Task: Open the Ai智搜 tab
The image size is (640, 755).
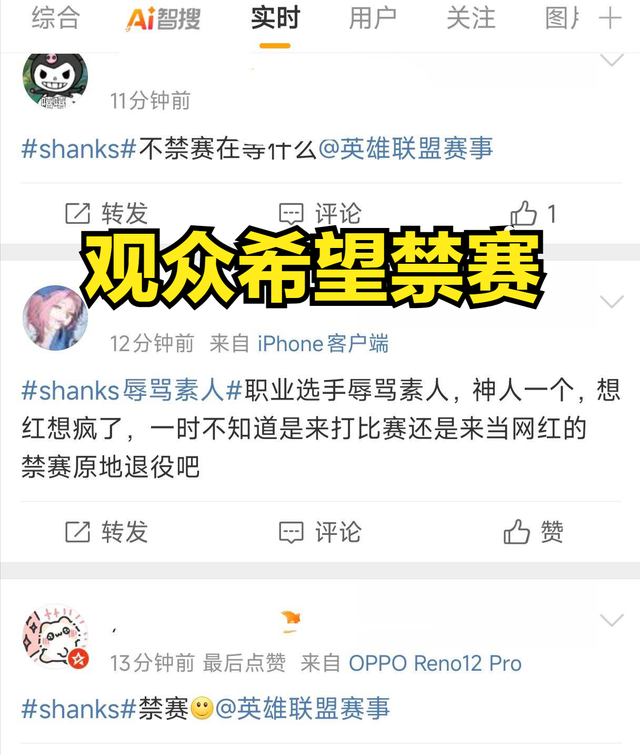Action: click(x=163, y=18)
